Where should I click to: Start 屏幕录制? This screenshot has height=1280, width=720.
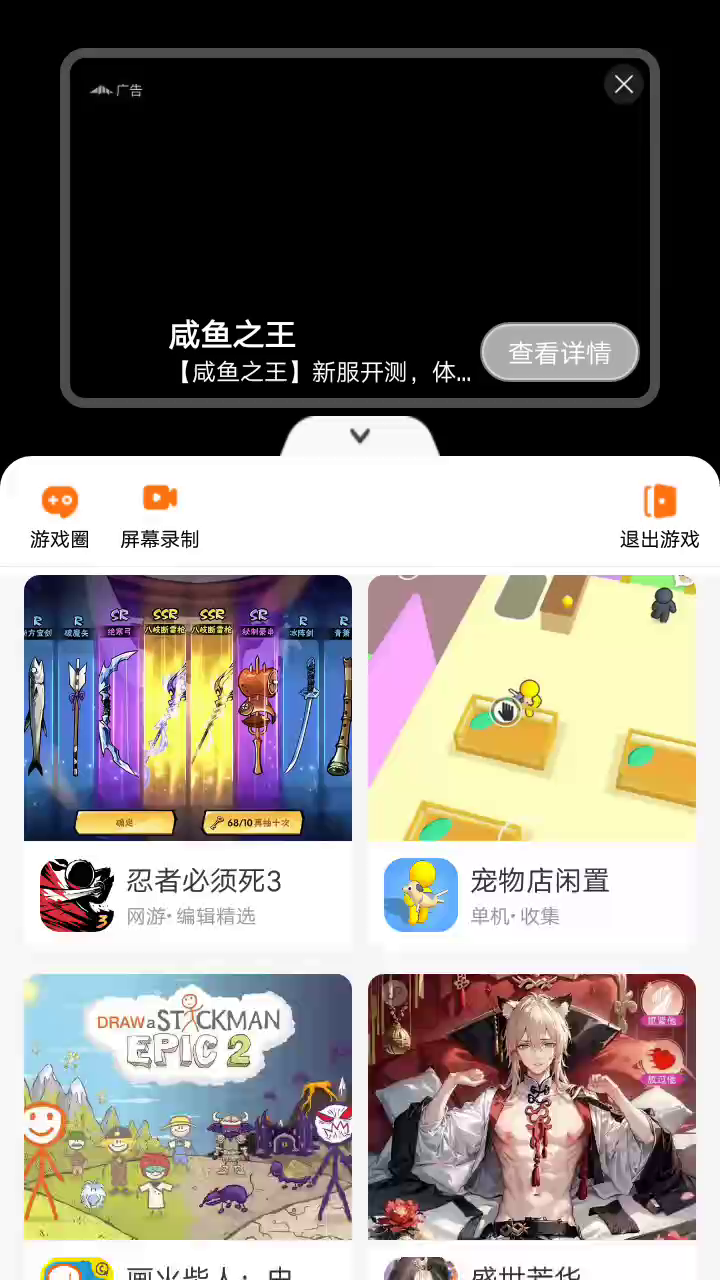pyautogui.click(x=160, y=516)
